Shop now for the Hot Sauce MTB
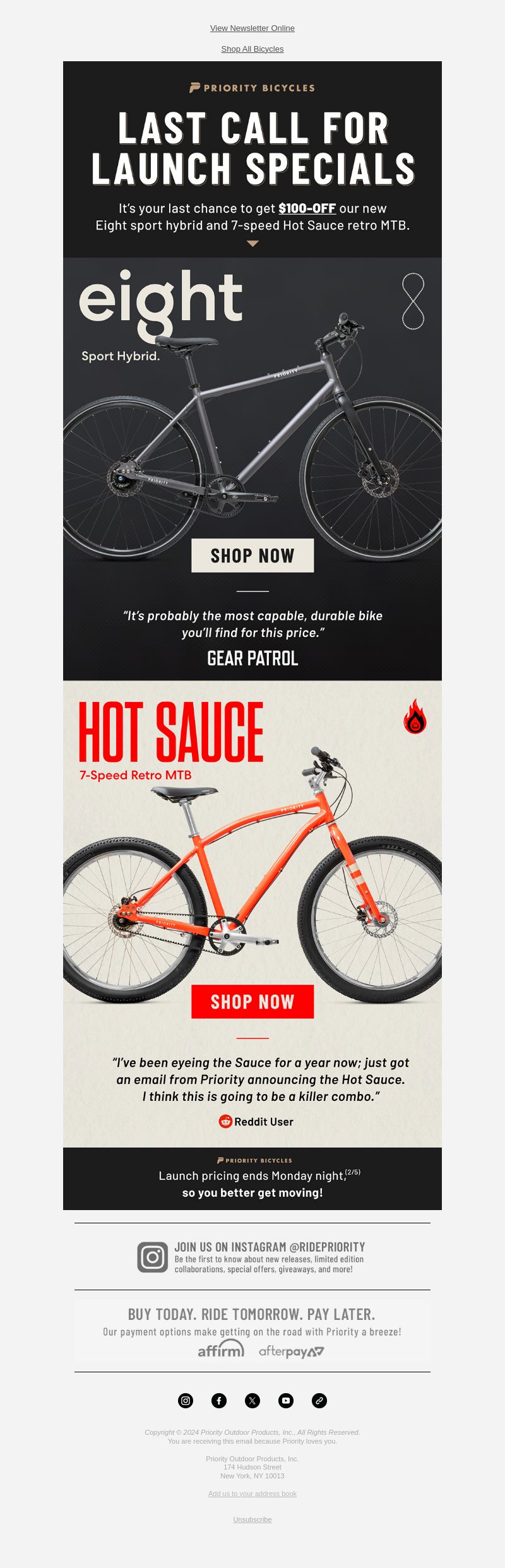 (252, 1002)
